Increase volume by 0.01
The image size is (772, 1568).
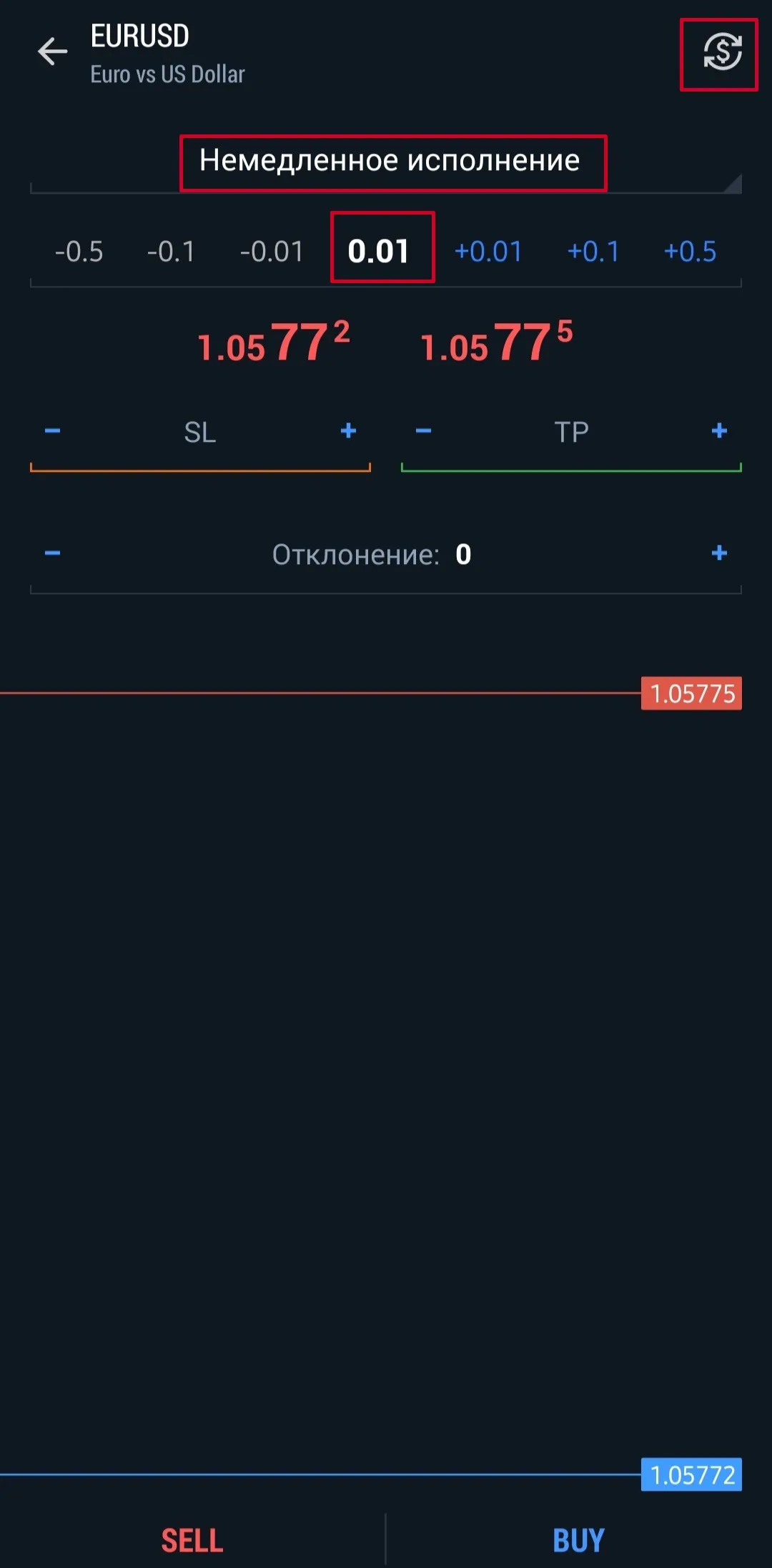488,252
